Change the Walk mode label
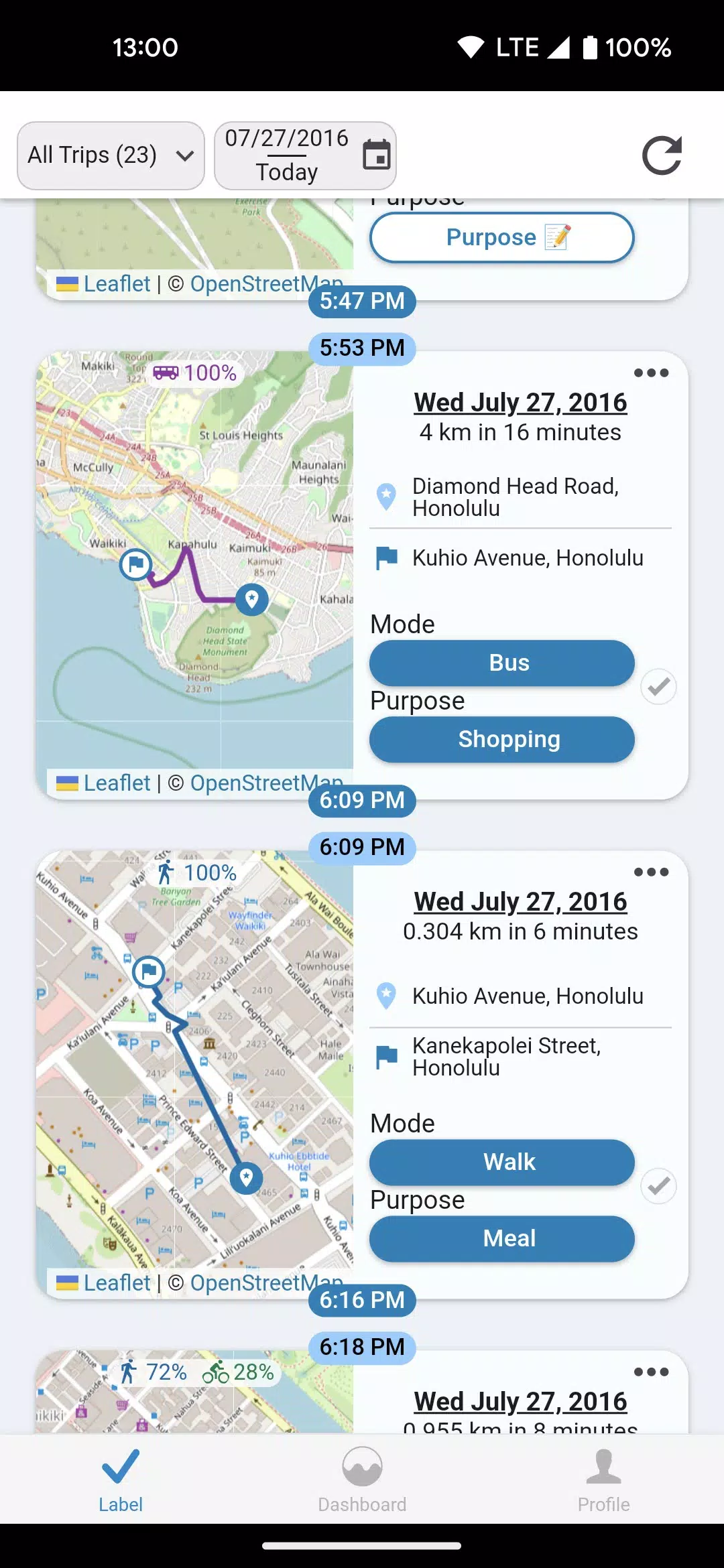The image size is (724, 1568). (x=501, y=1162)
